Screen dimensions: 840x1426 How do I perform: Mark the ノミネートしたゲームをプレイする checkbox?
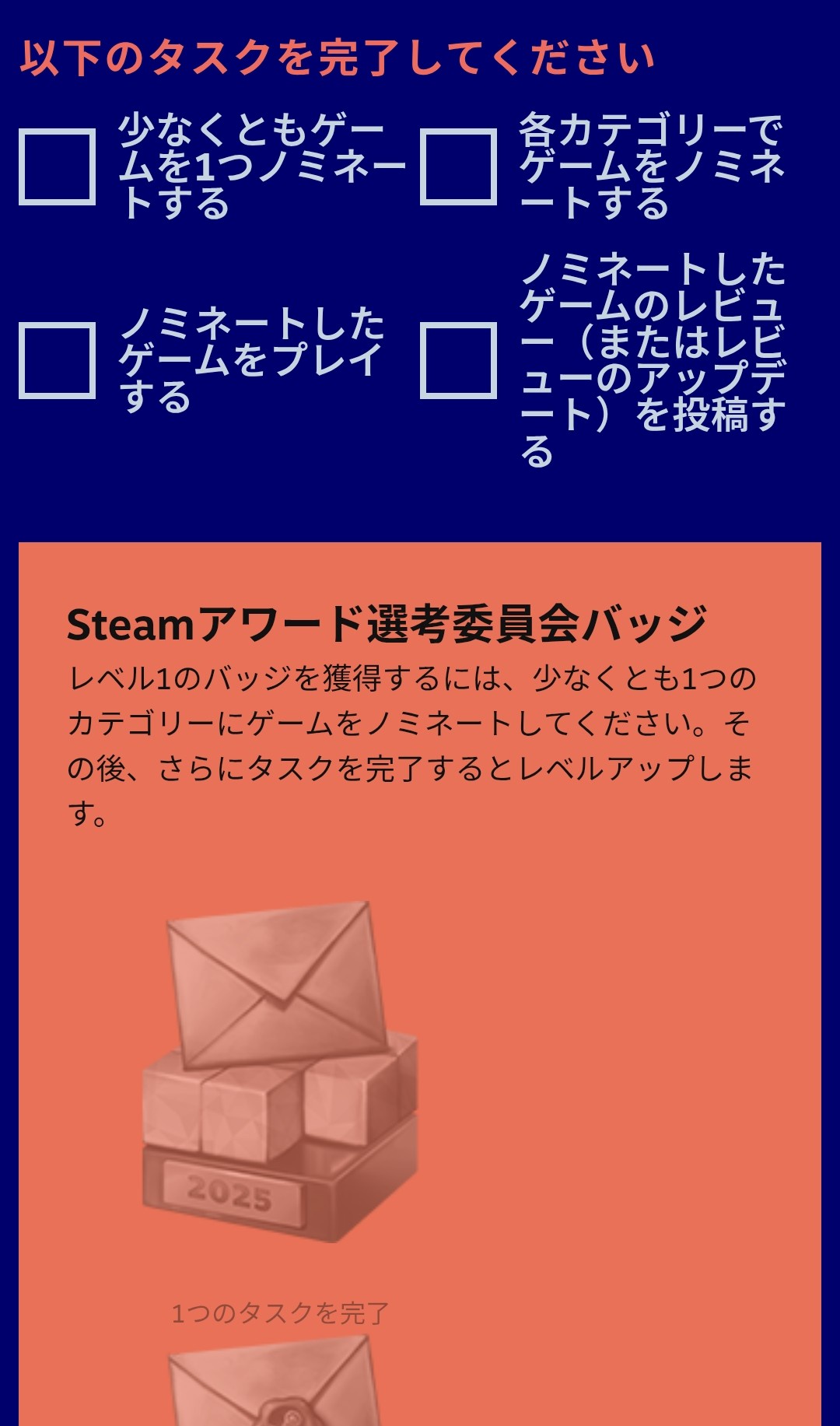[x=57, y=361]
